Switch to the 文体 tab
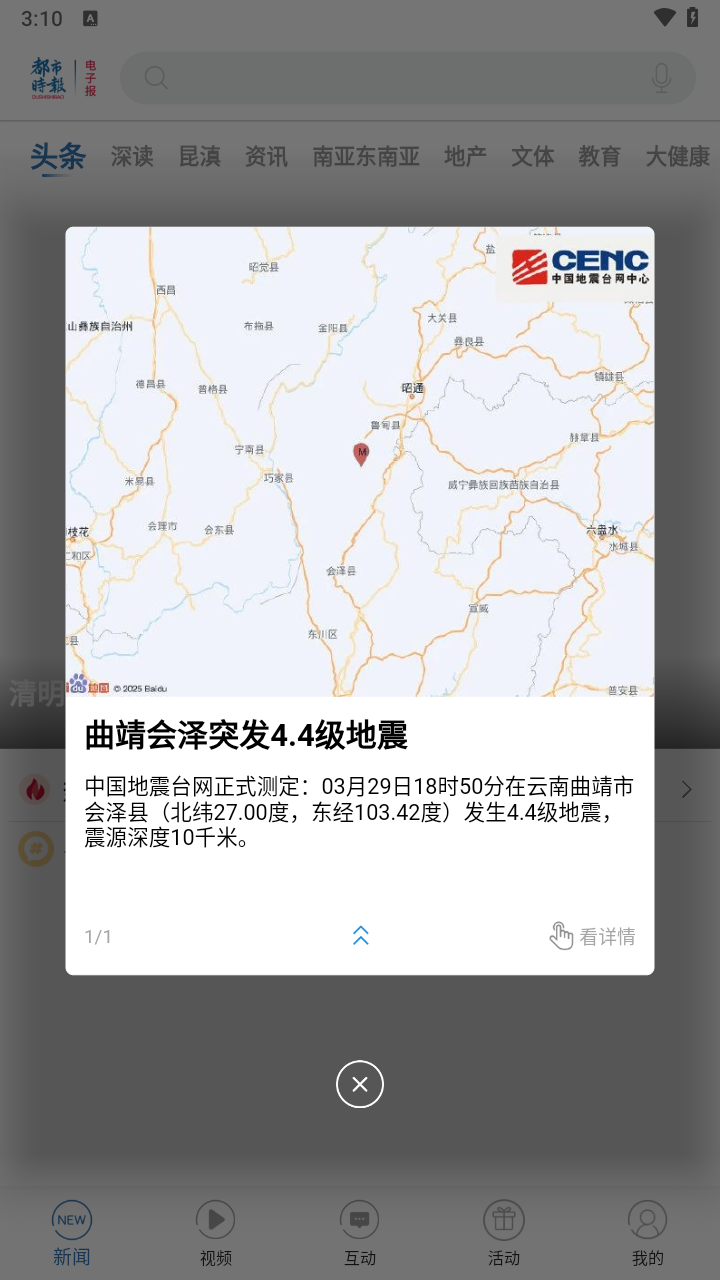The image size is (720, 1280). tap(532, 157)
